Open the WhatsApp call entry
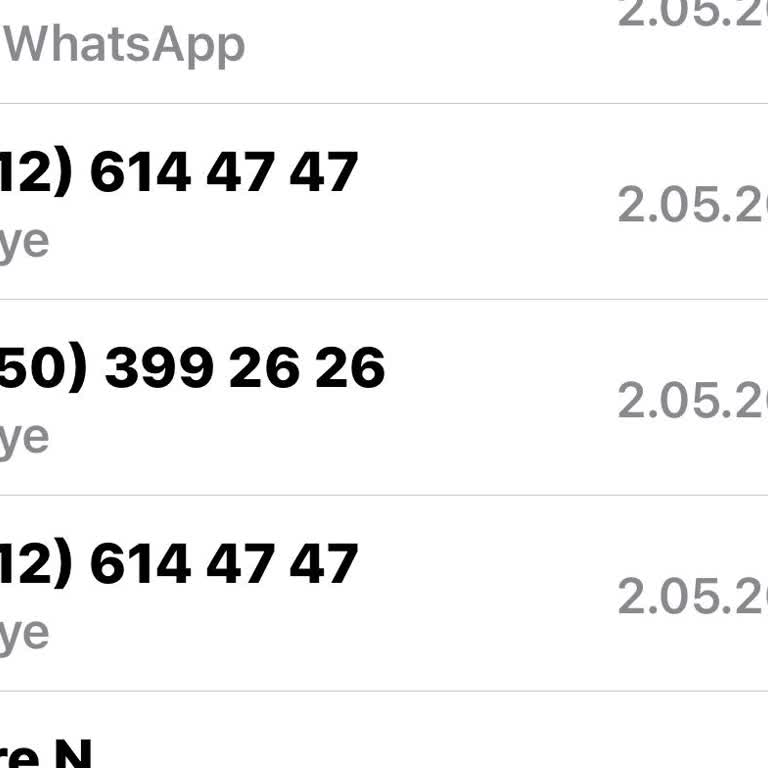This screenshot has width=768, height=768. click(x=127, y=45)
